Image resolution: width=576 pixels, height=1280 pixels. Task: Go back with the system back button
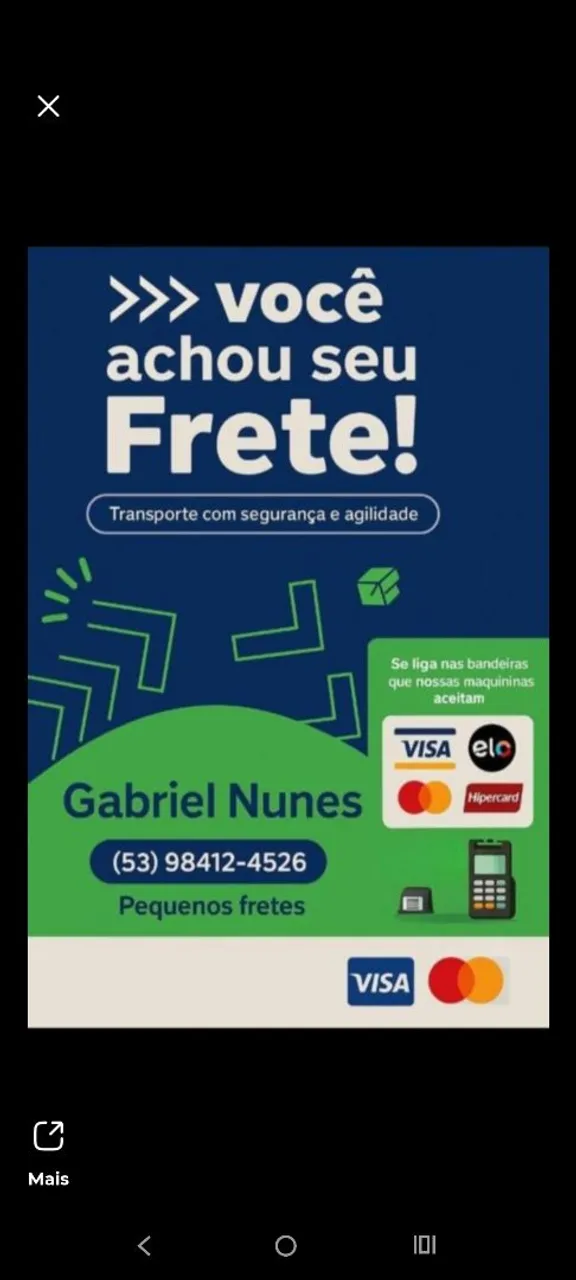(144, 1245)
